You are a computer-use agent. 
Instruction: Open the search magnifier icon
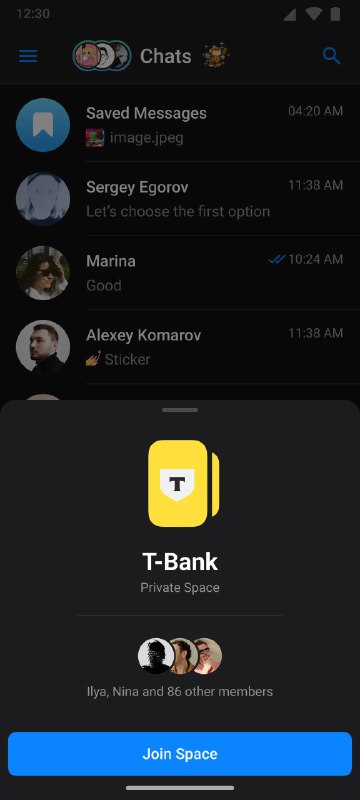(x=331, y=56)
